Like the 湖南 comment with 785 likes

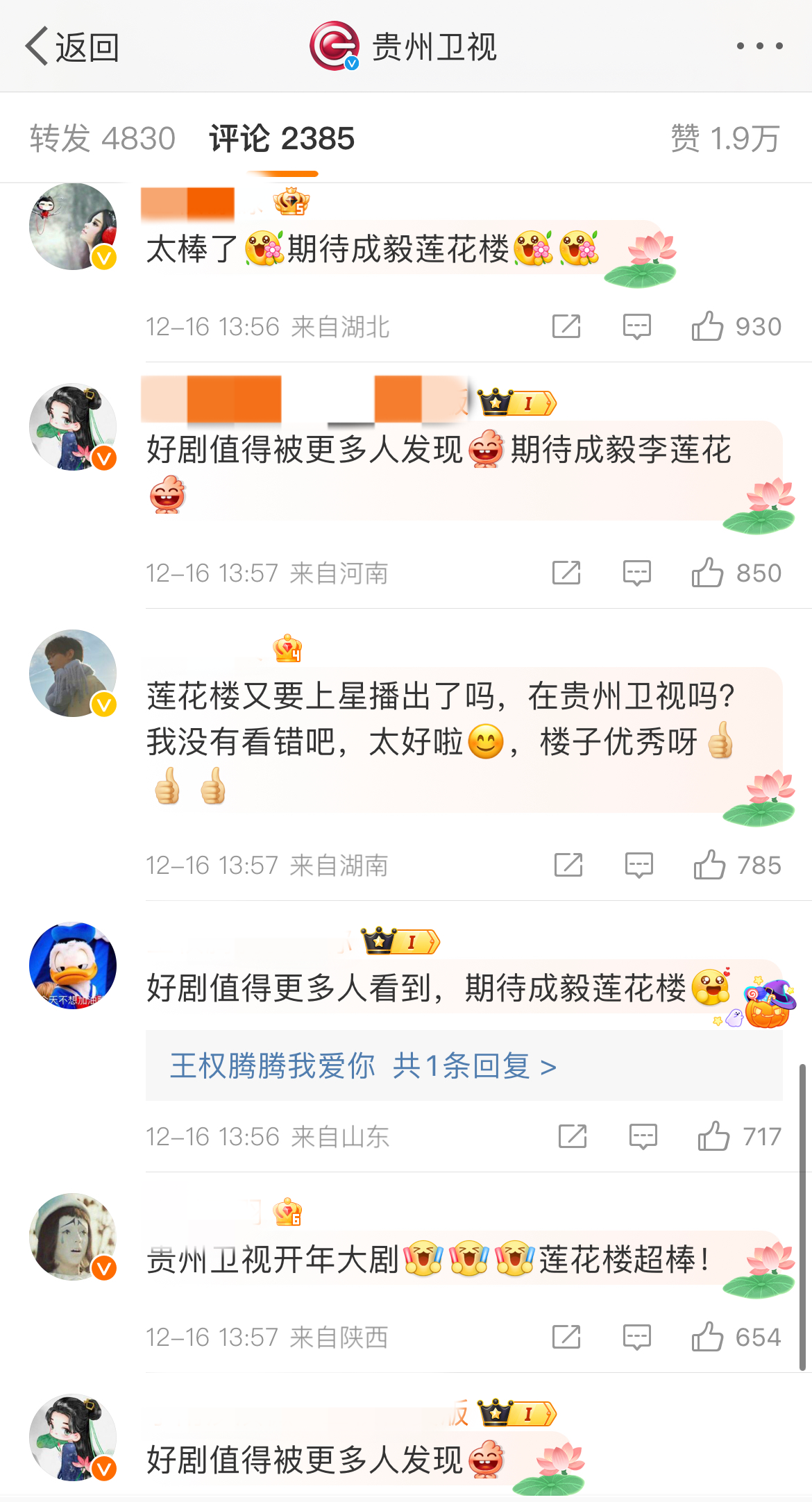point(709,866)
